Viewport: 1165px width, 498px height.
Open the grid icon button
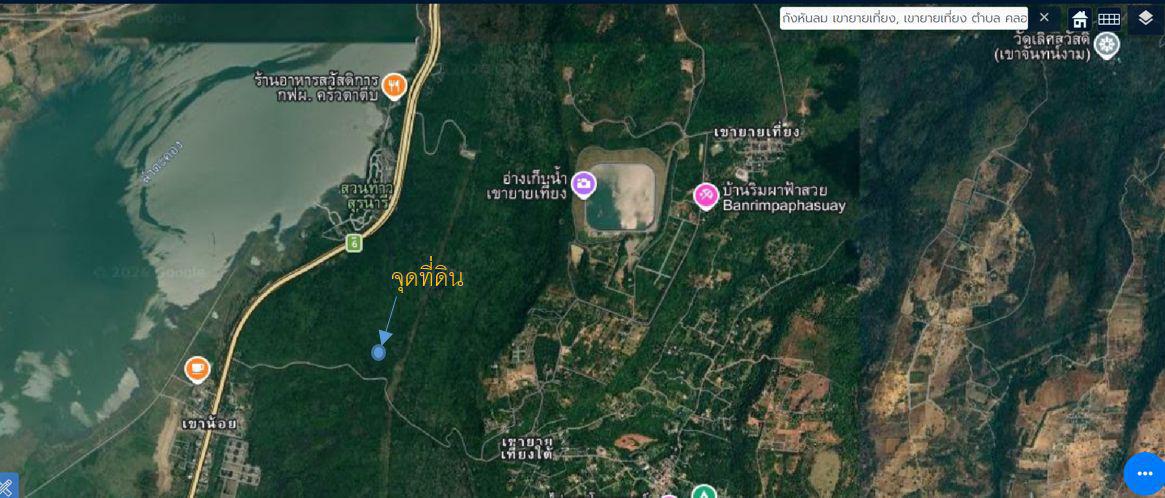[1109, 19]
